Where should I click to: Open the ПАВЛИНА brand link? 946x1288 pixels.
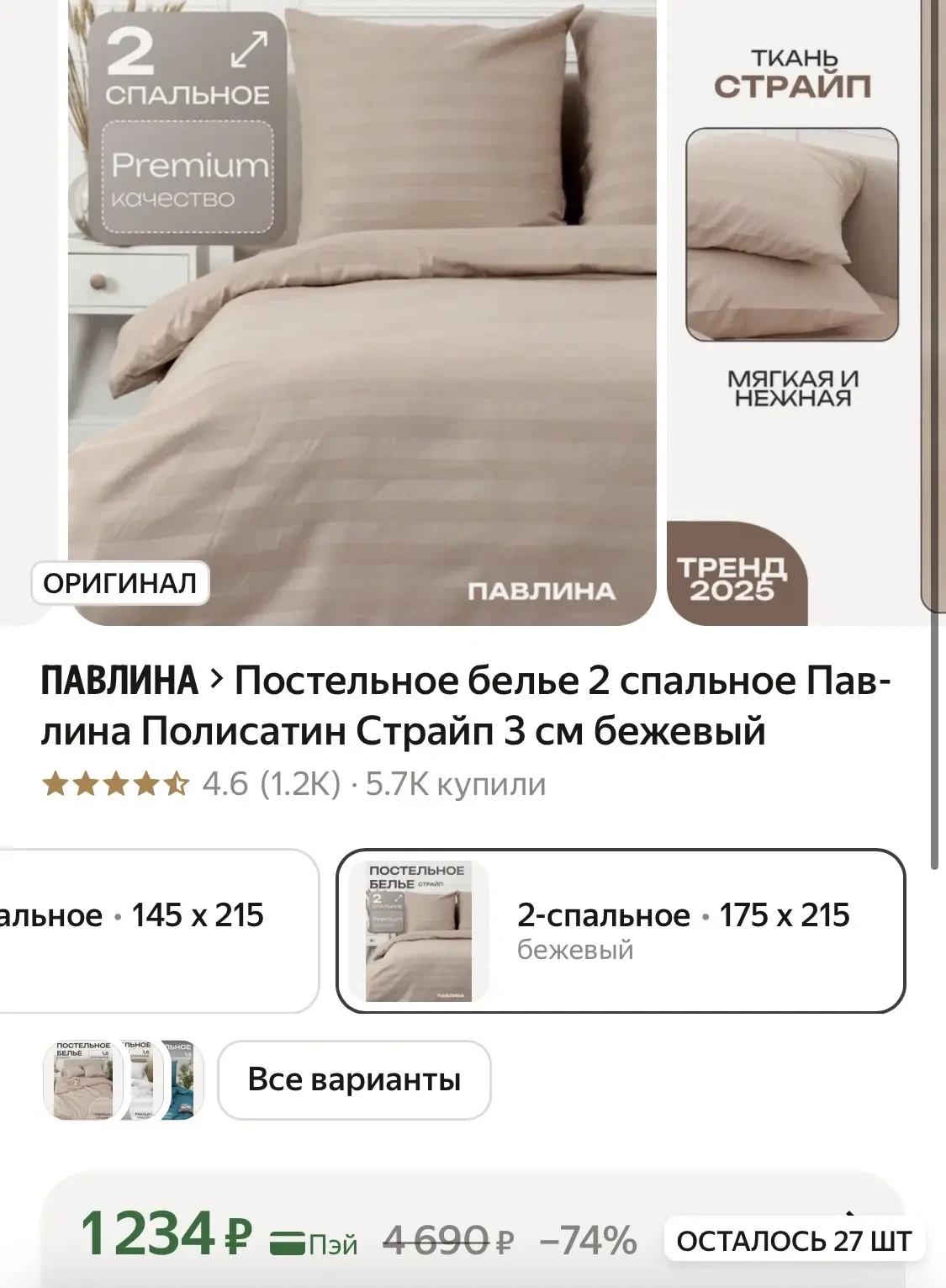(119, 680)
